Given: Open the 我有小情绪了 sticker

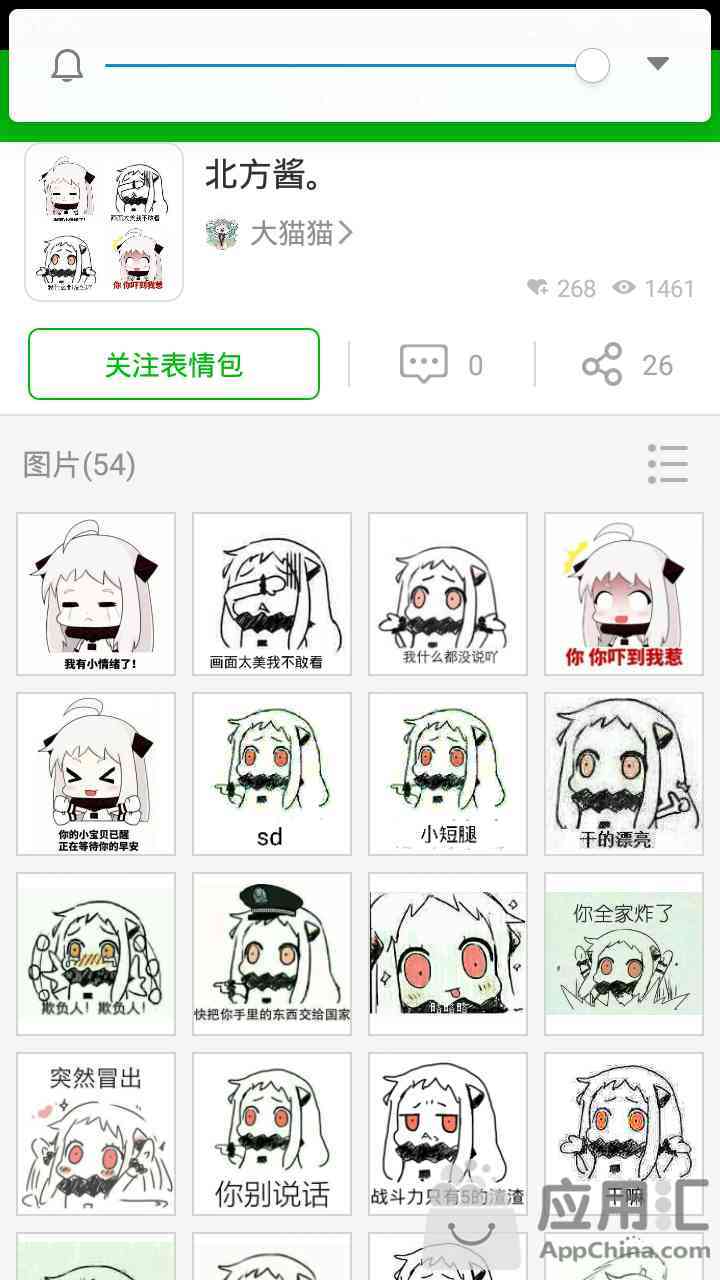Looking at the screenshot, I should 96,593.
